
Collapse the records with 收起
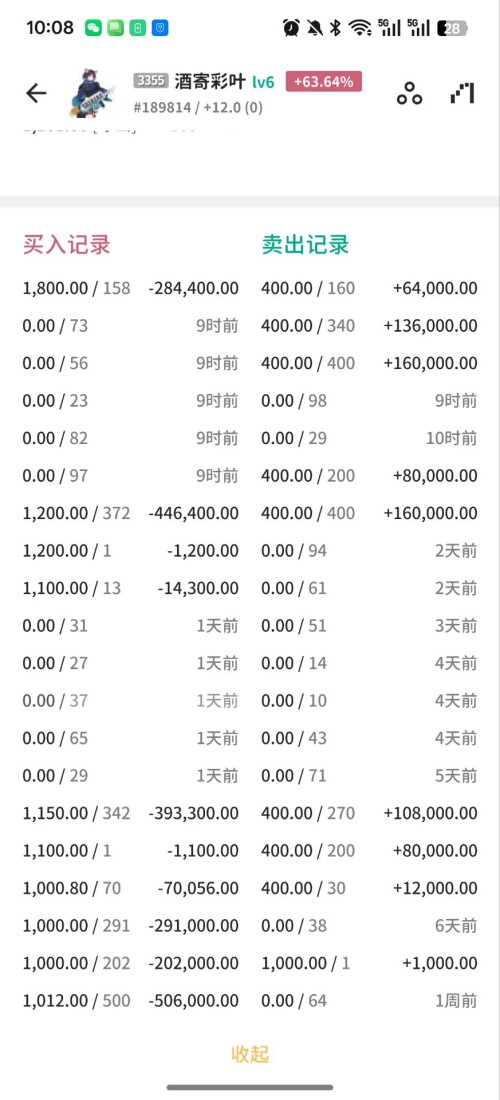[250, 1054]
